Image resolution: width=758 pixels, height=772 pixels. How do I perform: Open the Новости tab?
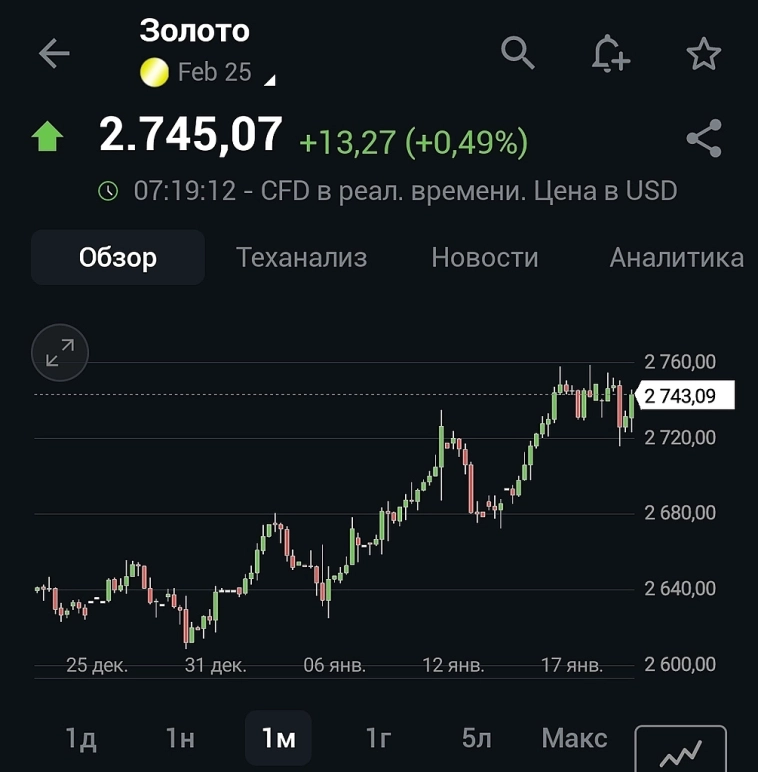pos(484,257)
